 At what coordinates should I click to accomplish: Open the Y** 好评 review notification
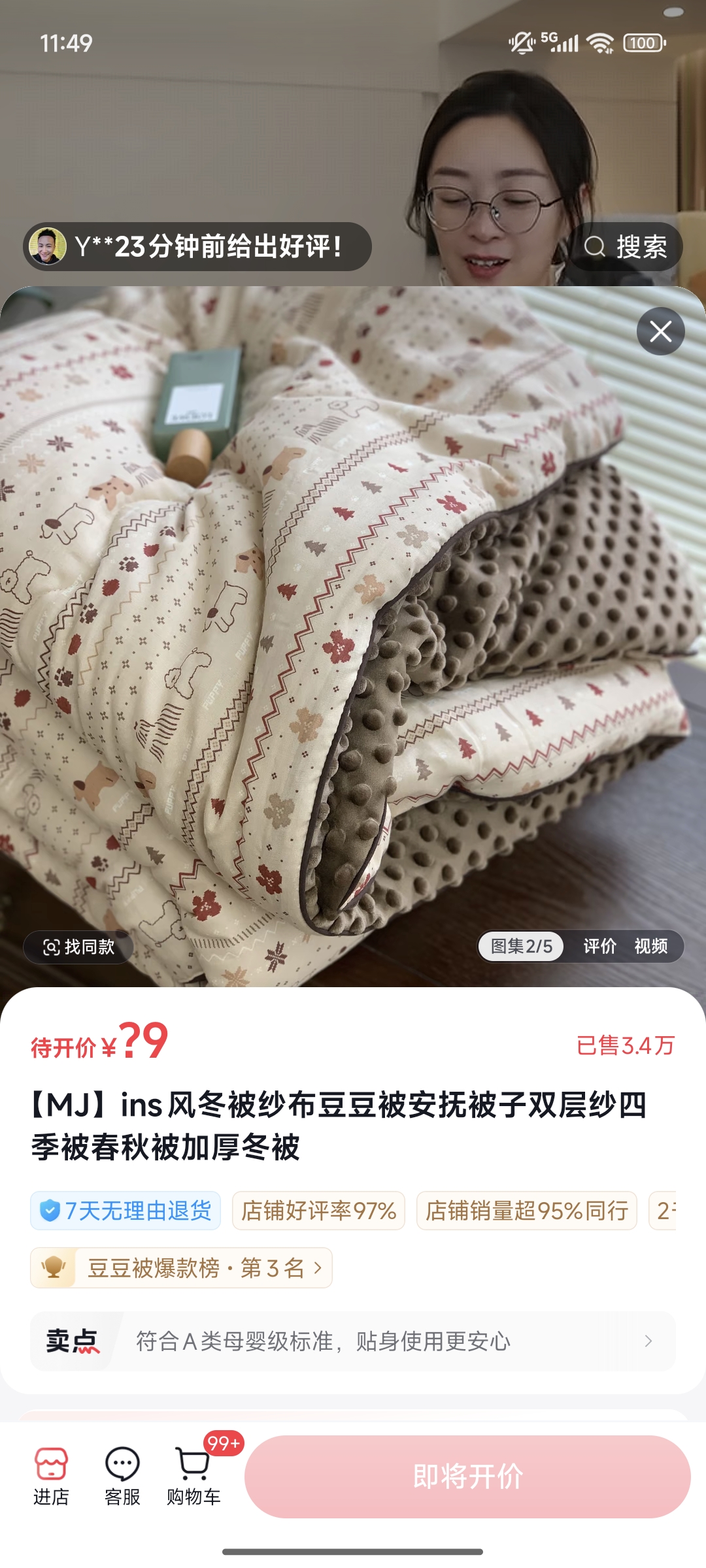point(197,247)
